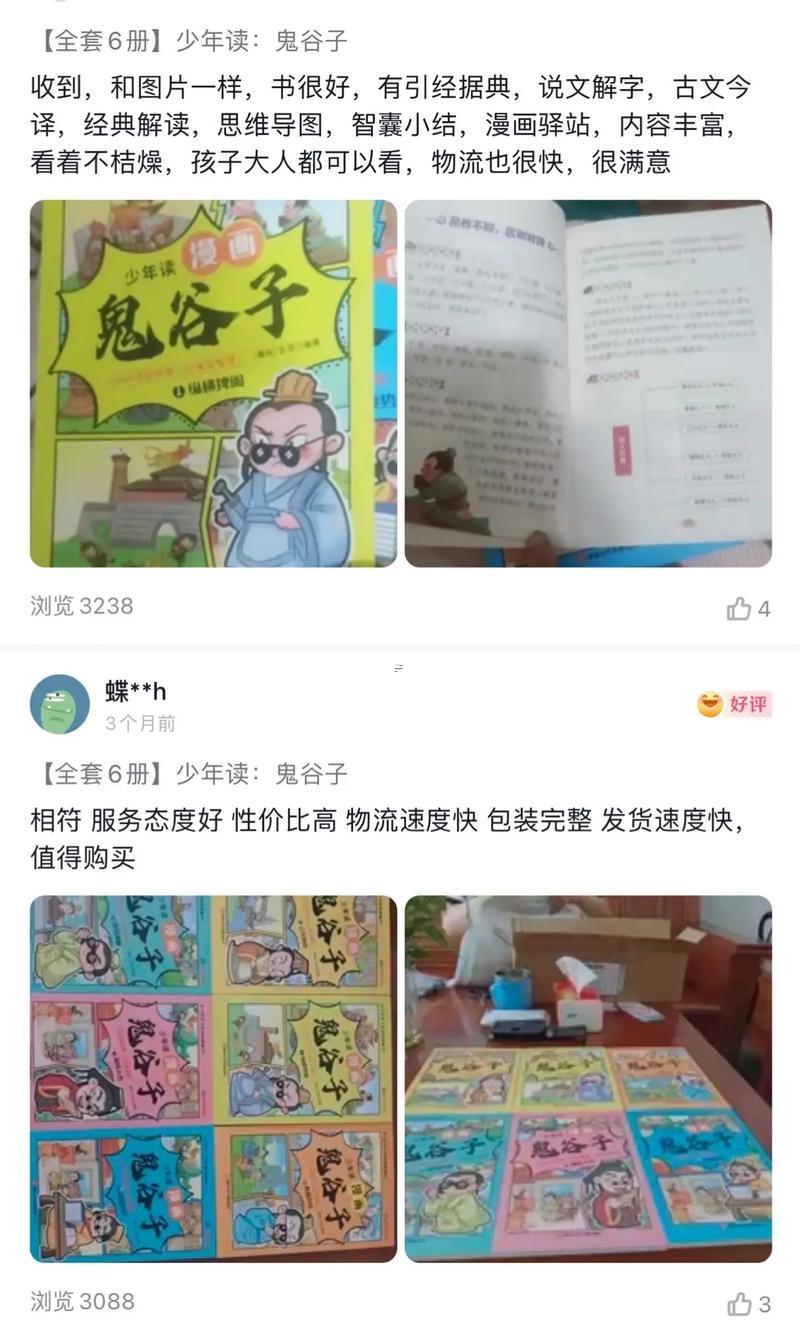Open the Guiguzi book cover photo

click(x=213, y=383)
